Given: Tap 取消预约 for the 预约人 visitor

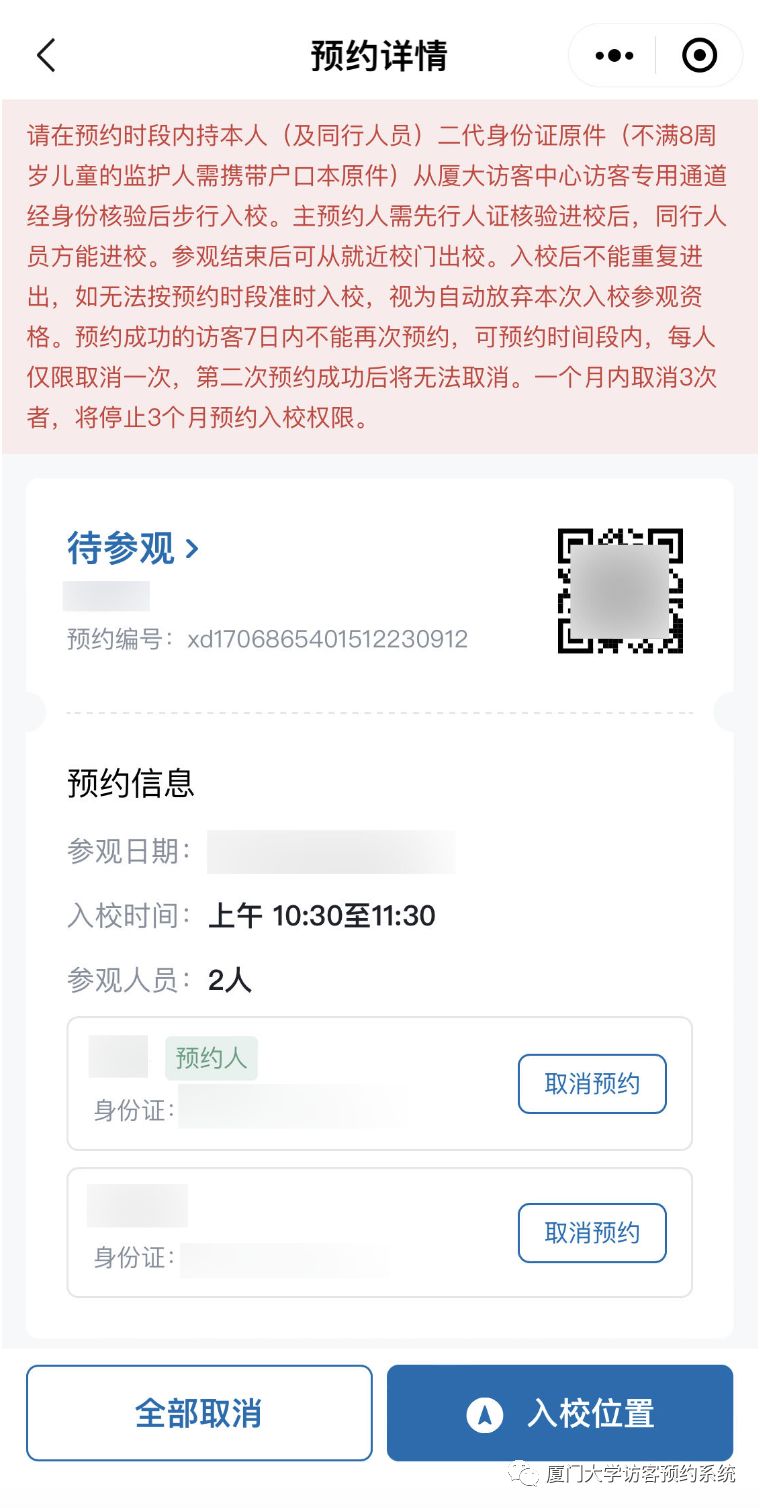Looking at the screenshot, I should [x=592, y=1084].
